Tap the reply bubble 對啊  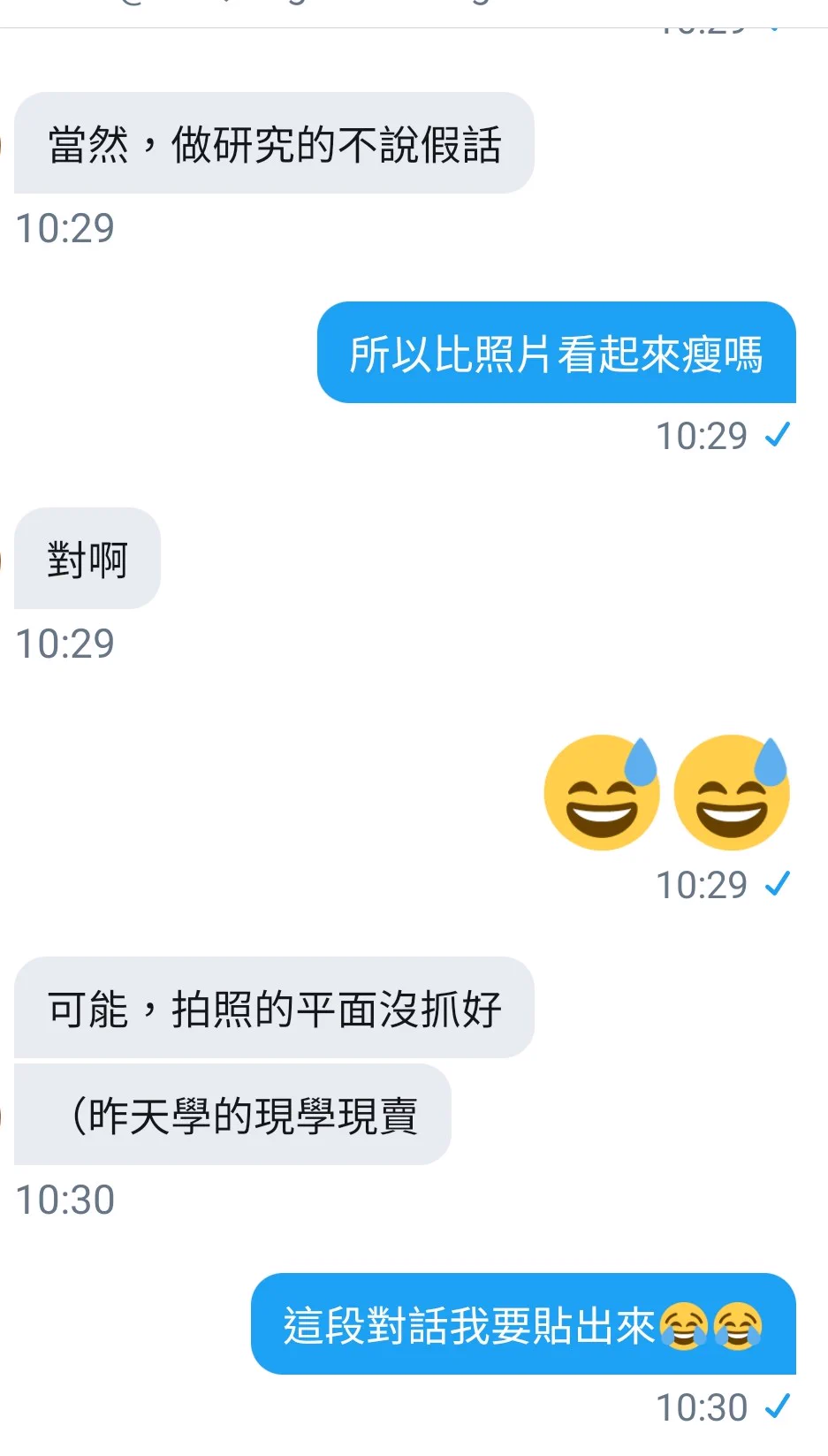point(87,559)
